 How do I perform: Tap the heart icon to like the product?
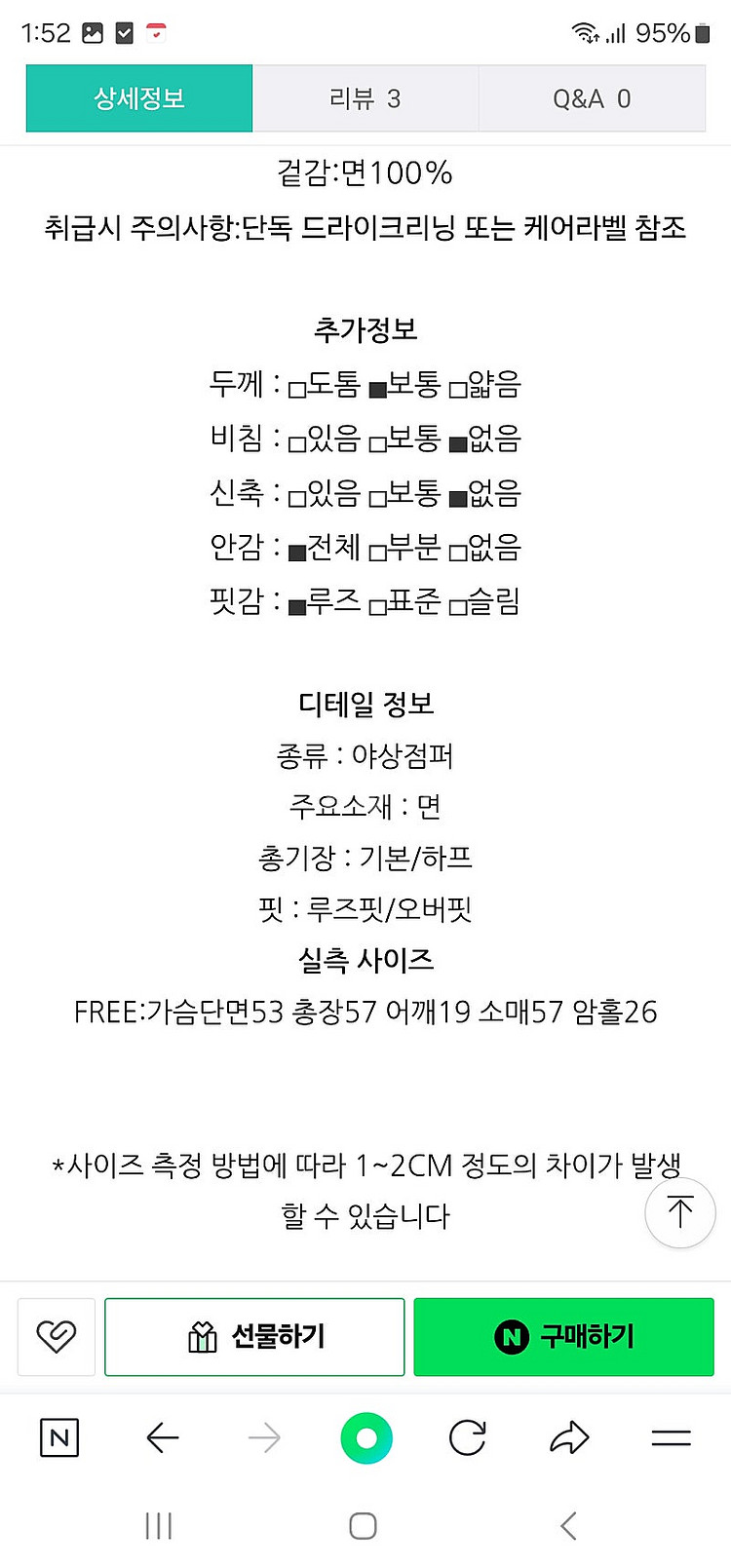[x=56, y=1336]
